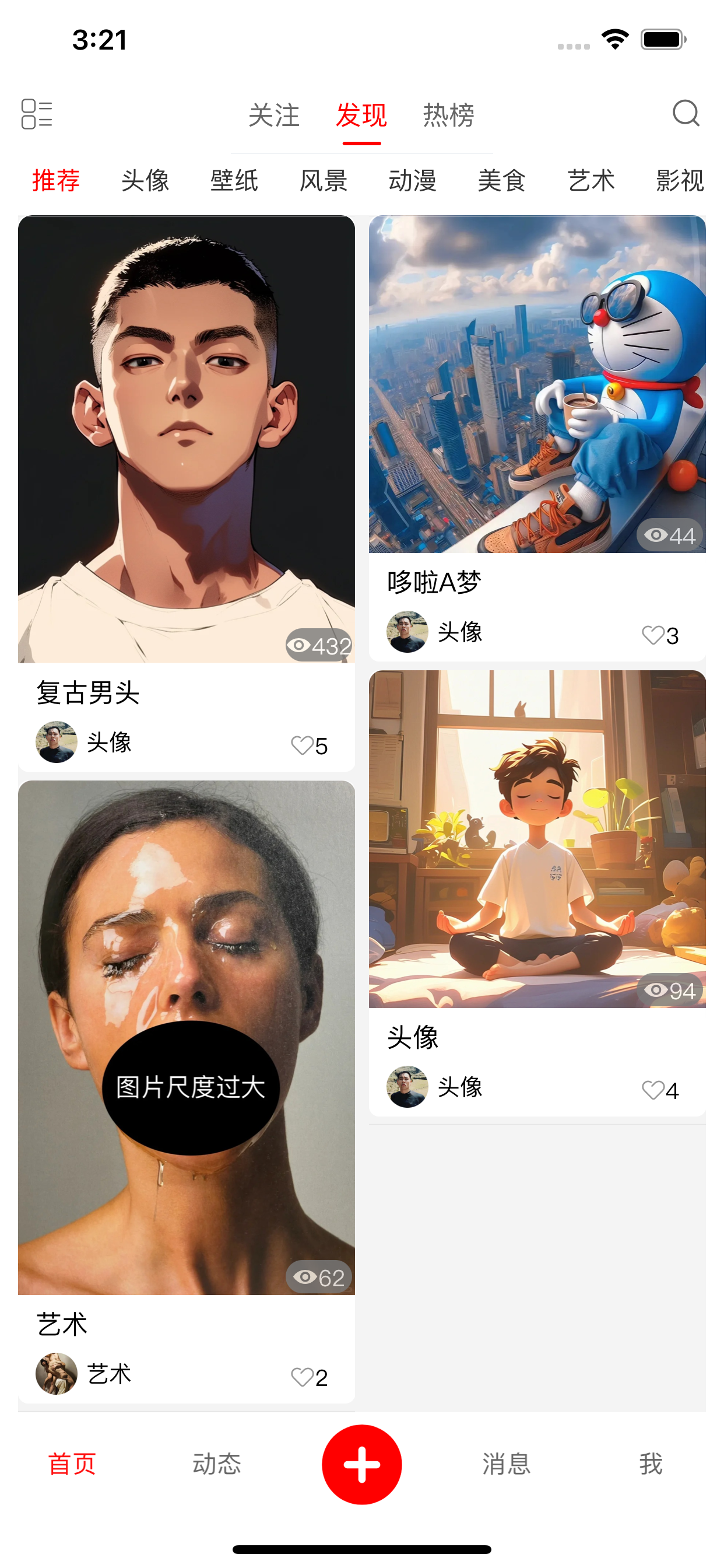
Task: Open the 复古男头 post
Action: (x=186, y=438)
